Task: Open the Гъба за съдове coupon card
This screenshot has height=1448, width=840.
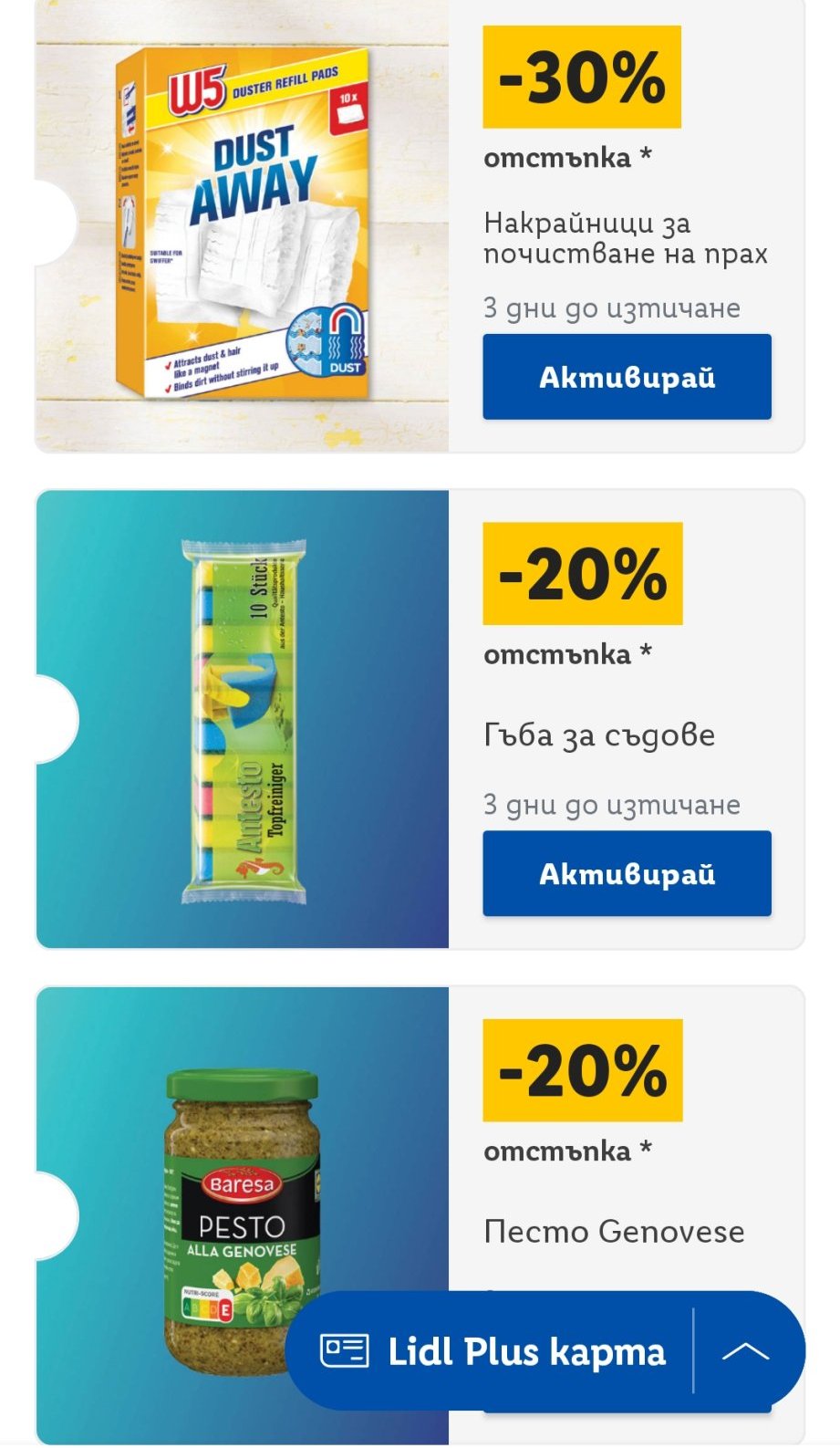Action: [x=243, y=719]
